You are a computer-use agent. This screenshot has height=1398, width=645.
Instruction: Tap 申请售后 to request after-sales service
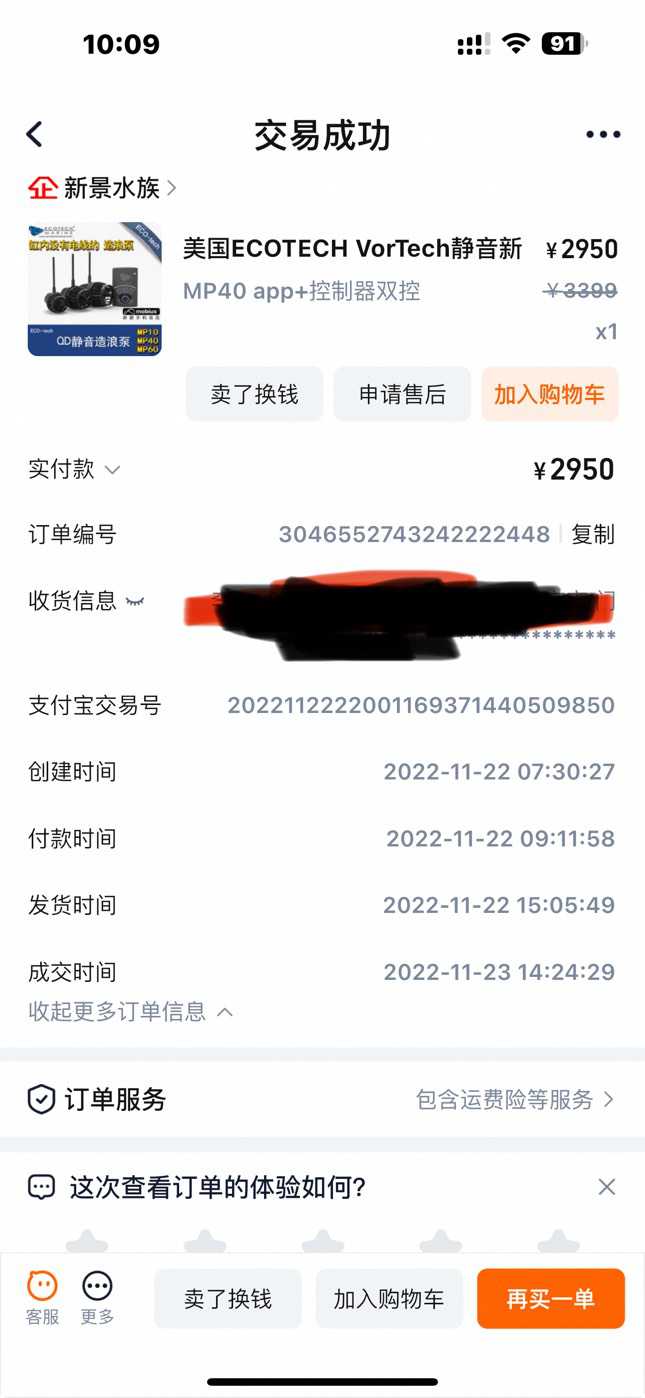[402, 394]
